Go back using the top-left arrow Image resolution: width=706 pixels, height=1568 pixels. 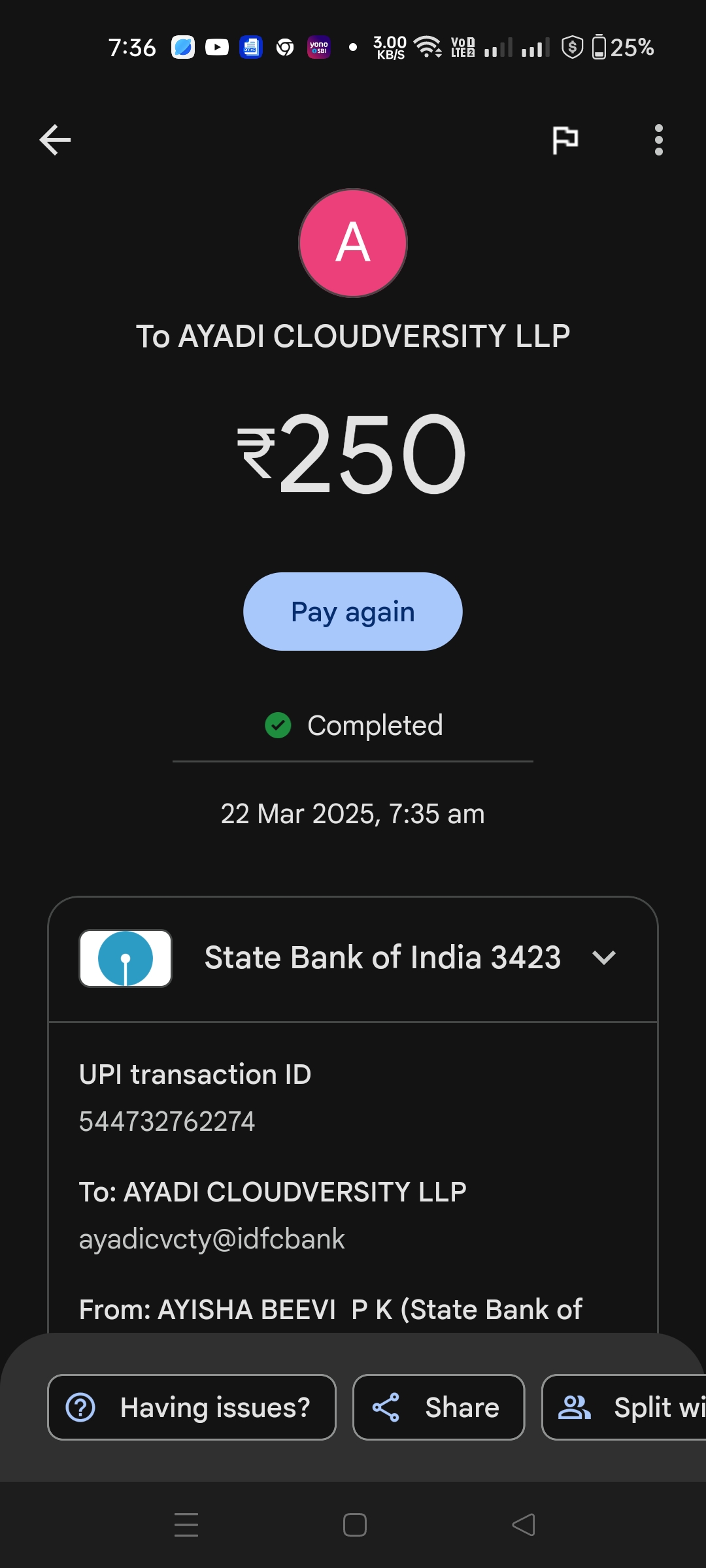tap(55, 140)
